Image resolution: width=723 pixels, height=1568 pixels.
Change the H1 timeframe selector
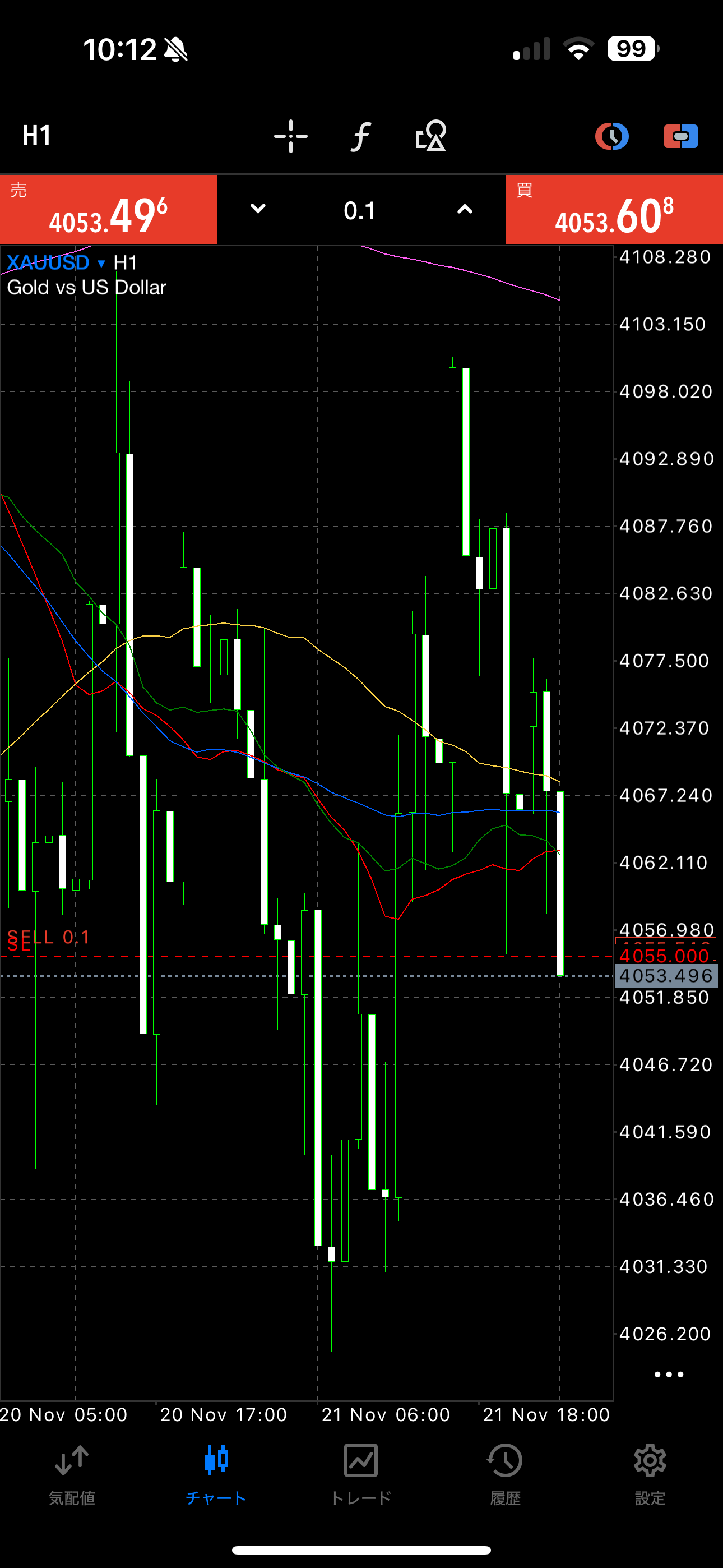click(x=36, y=135)
